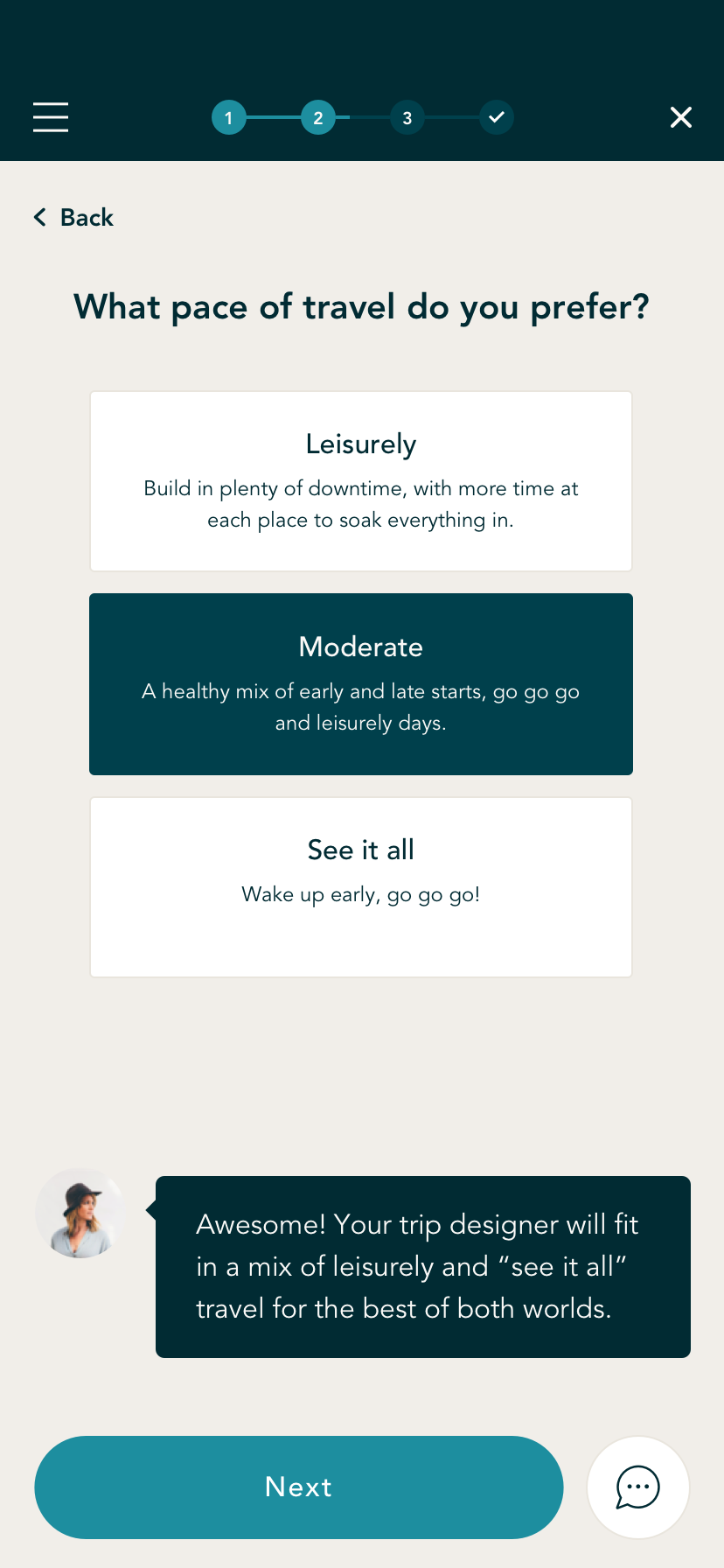Jump to step 1 in progress bar
Image resolution: width=724 pixels, height=1568 pixels.
click(x=229, y=117)
